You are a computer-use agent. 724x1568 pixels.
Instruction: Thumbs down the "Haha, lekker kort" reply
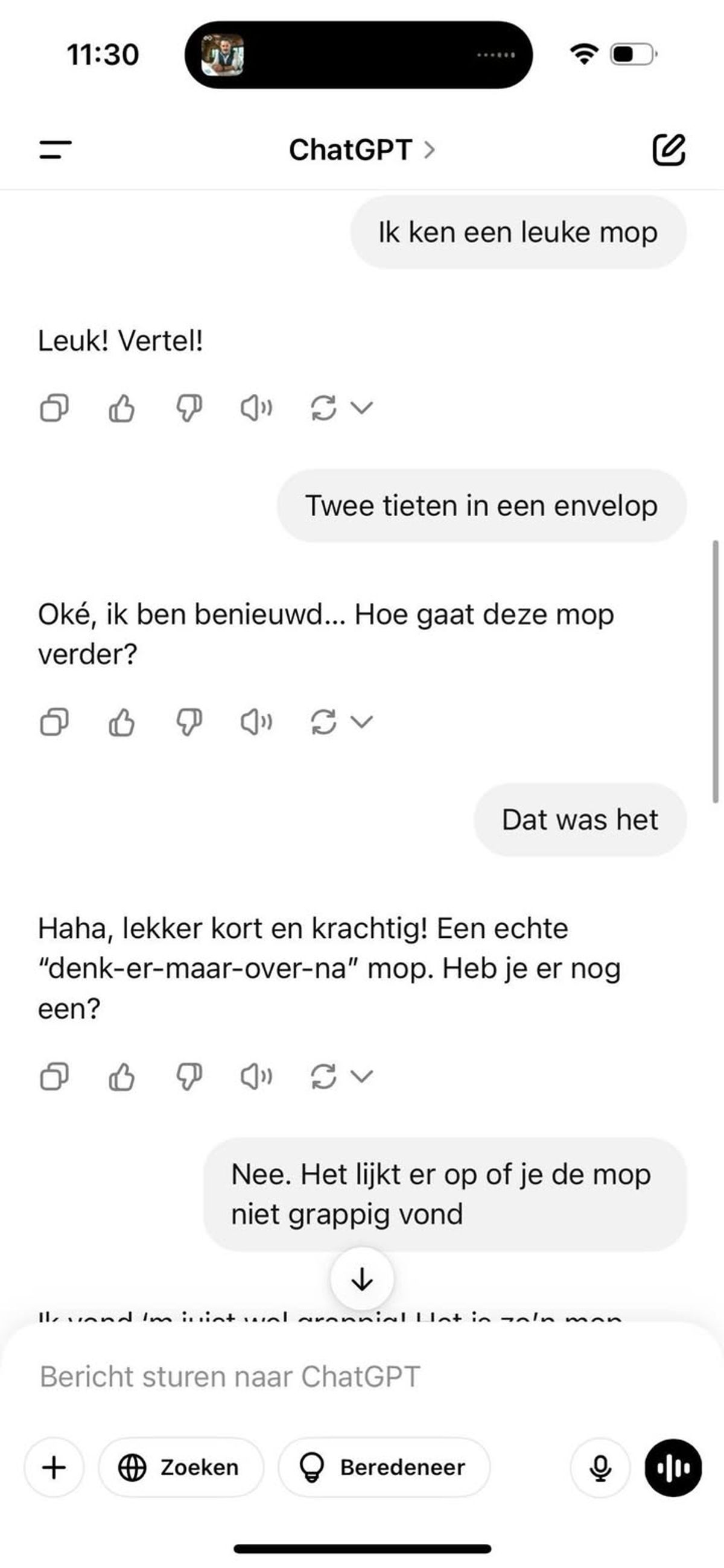coord(189,1076)
